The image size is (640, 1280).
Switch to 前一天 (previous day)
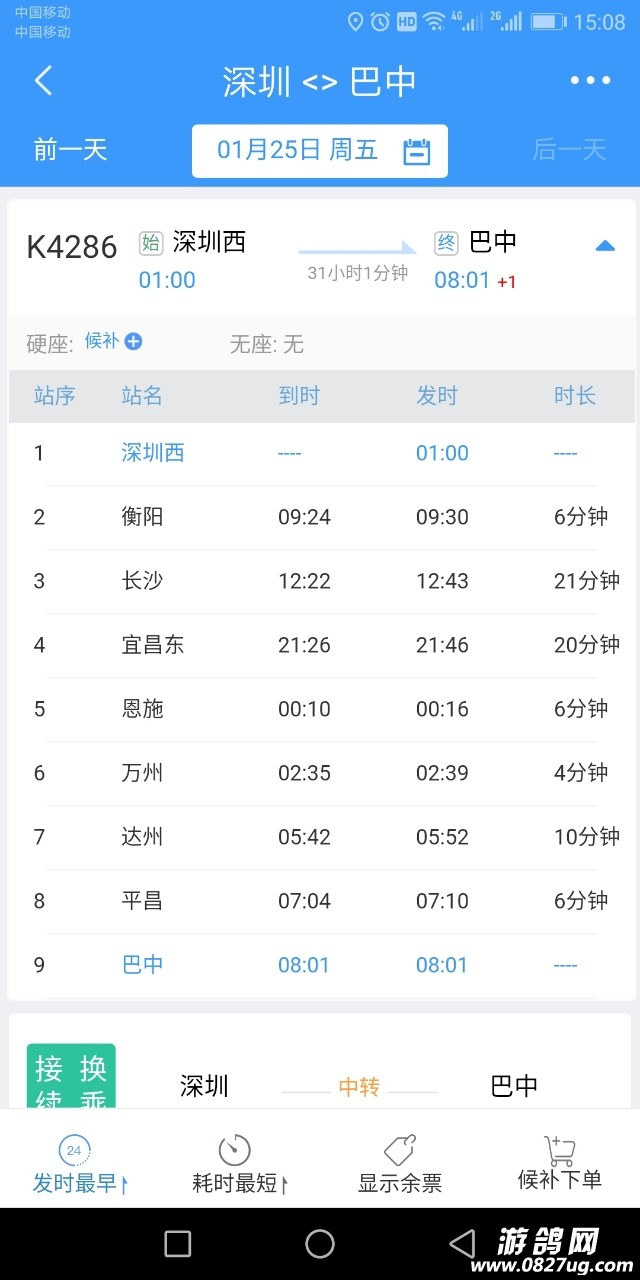70,150
